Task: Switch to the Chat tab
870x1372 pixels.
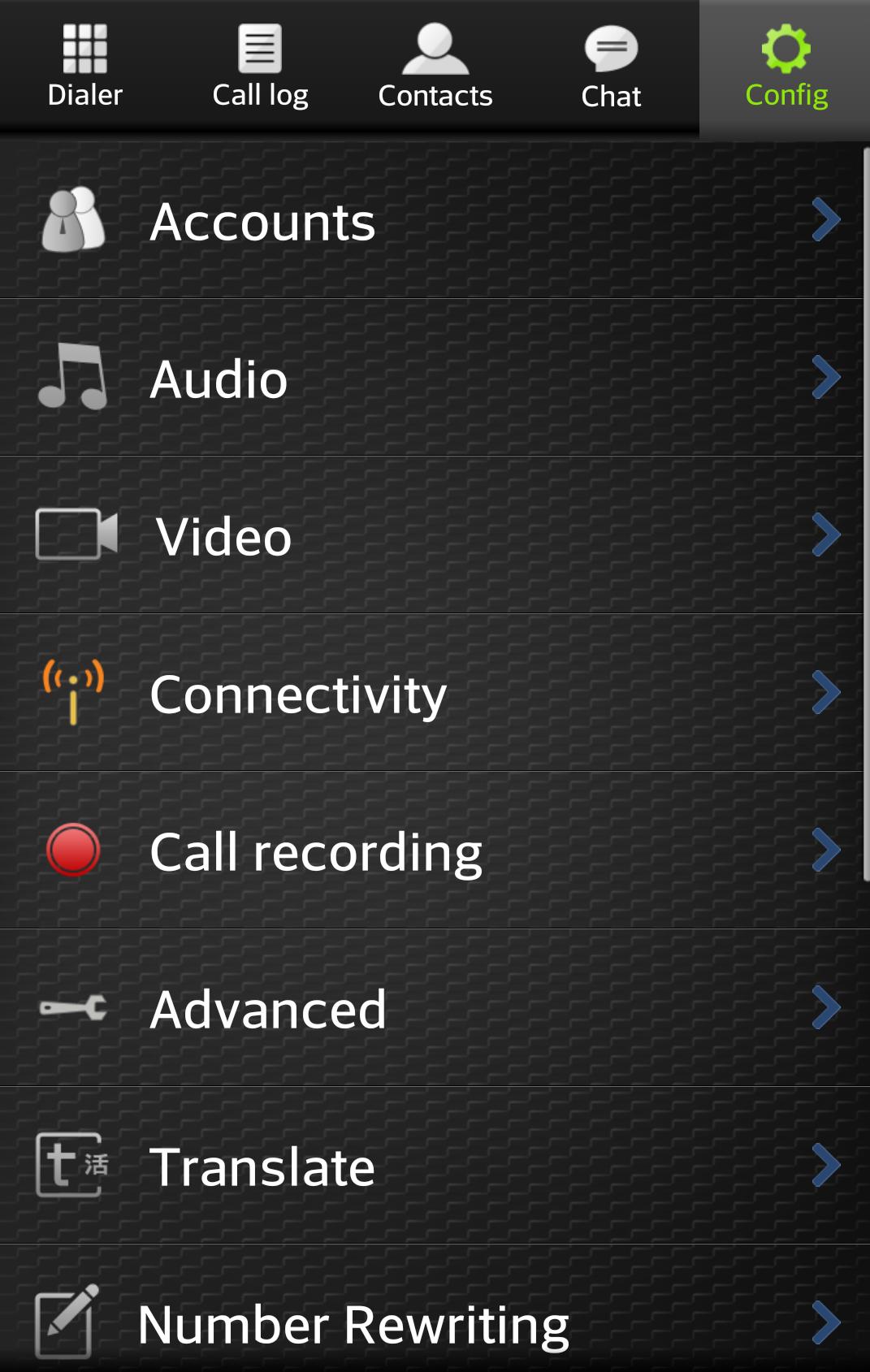Action: 611,67
